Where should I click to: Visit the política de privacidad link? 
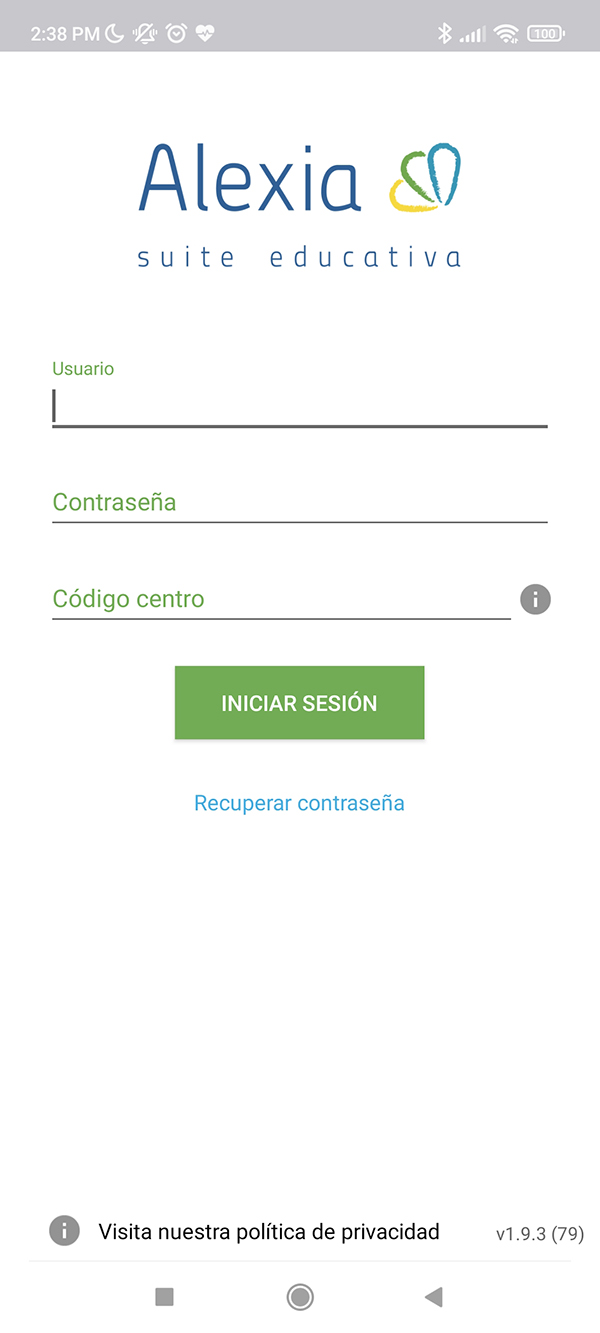(x=269, y=1231)
